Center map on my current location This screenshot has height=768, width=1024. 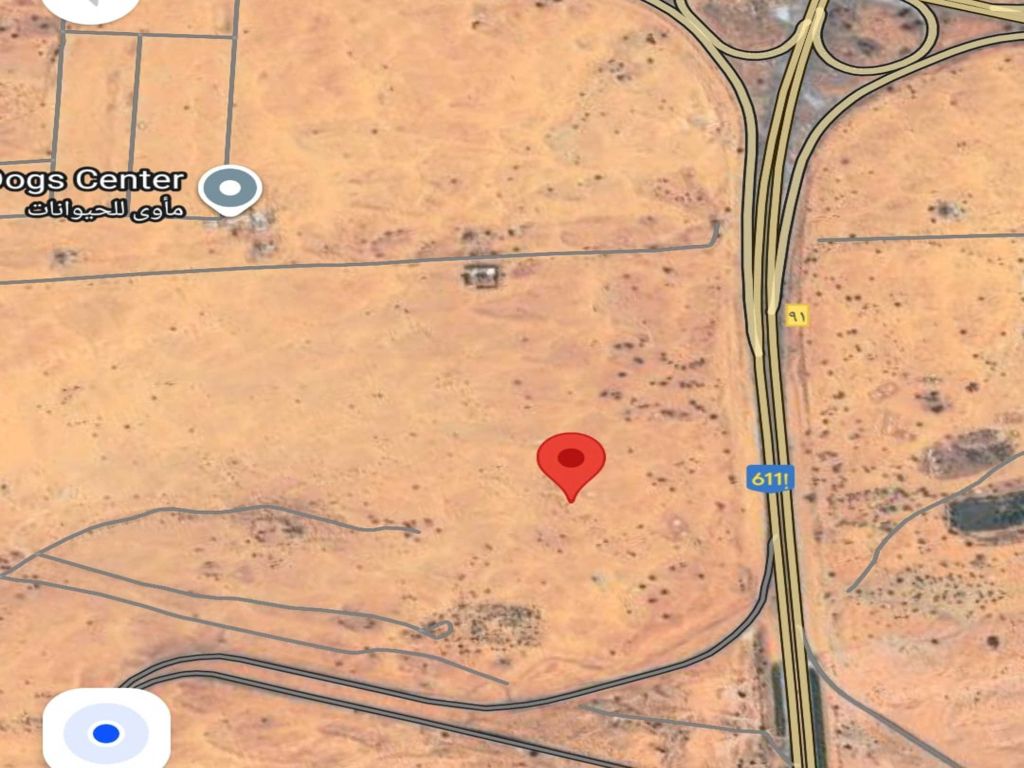click(x=106, y=733)
